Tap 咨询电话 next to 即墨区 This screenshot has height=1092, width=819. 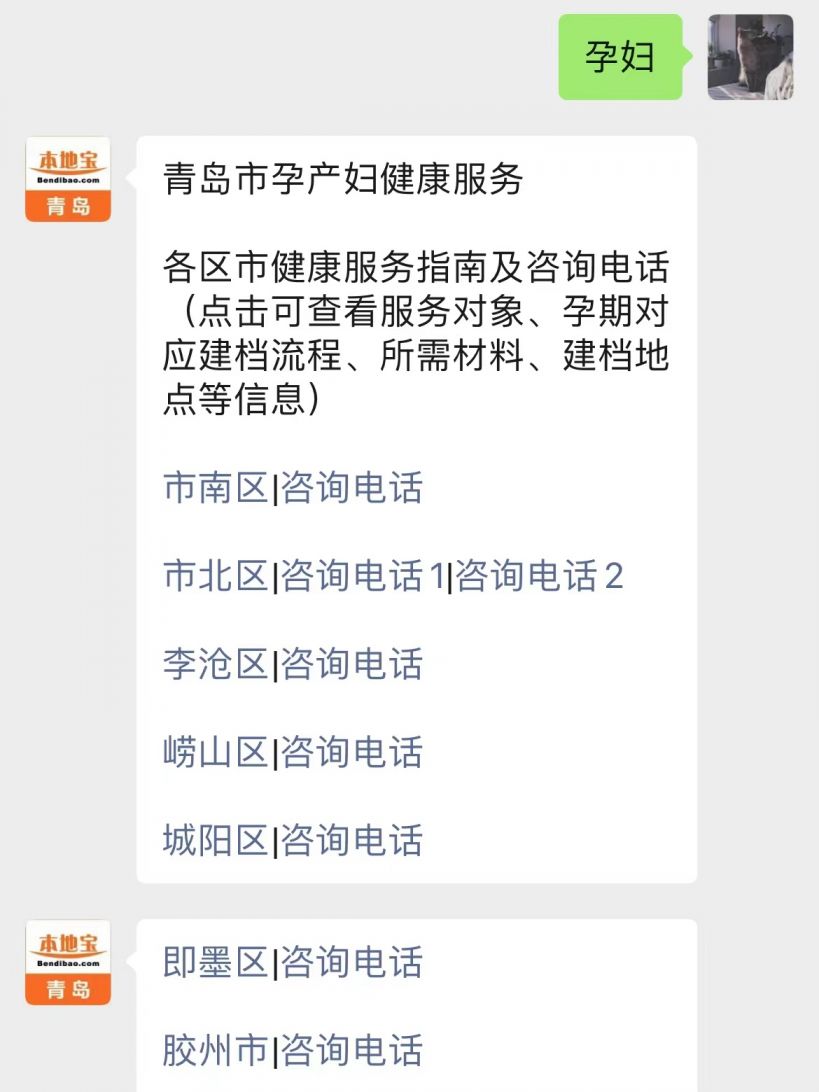pos(351,963)
